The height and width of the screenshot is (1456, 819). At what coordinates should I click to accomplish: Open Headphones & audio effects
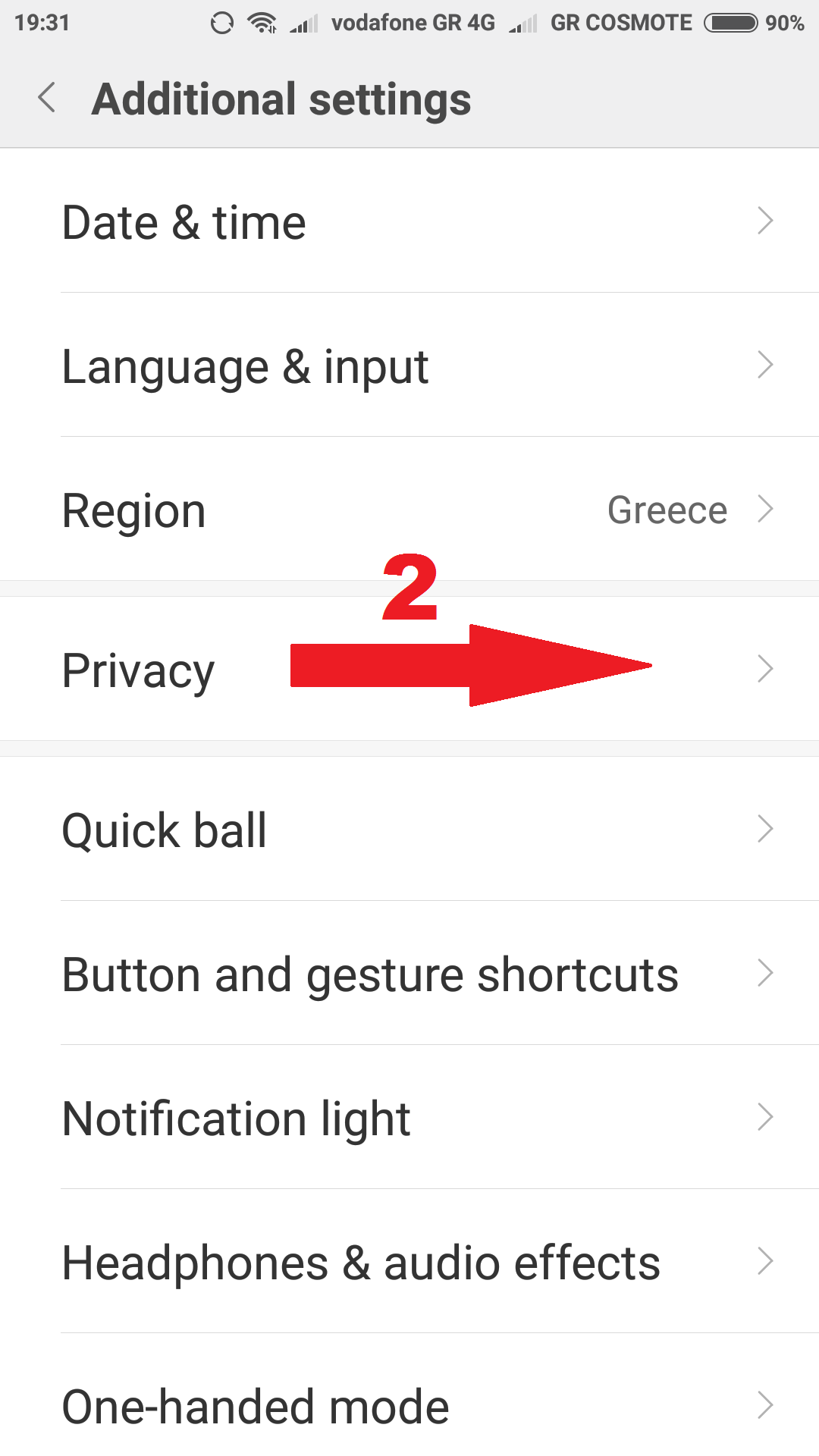(409, 1262)
